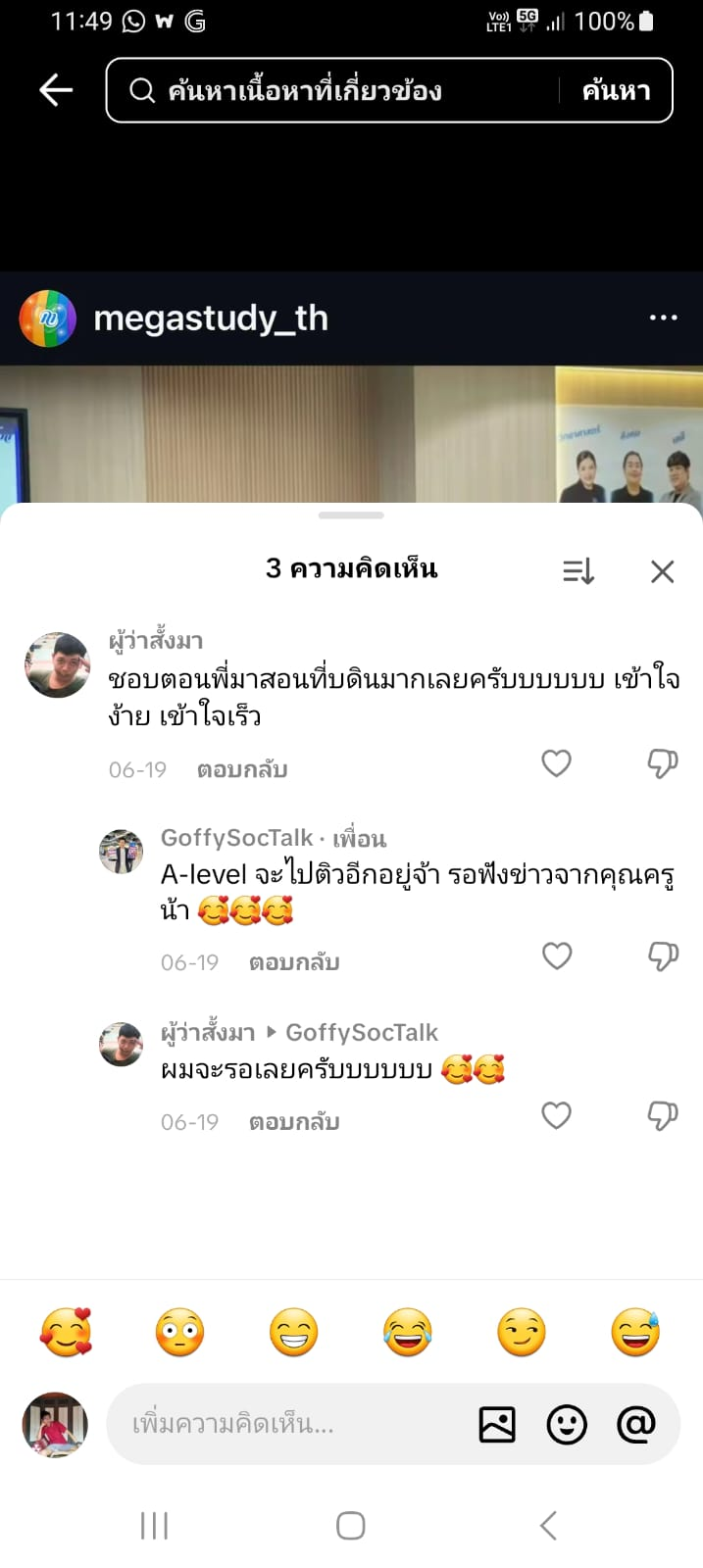Screen dimensions: 703x1568
Task: Like the comment about ที่บดิน
Action: [x=556, y=763]
